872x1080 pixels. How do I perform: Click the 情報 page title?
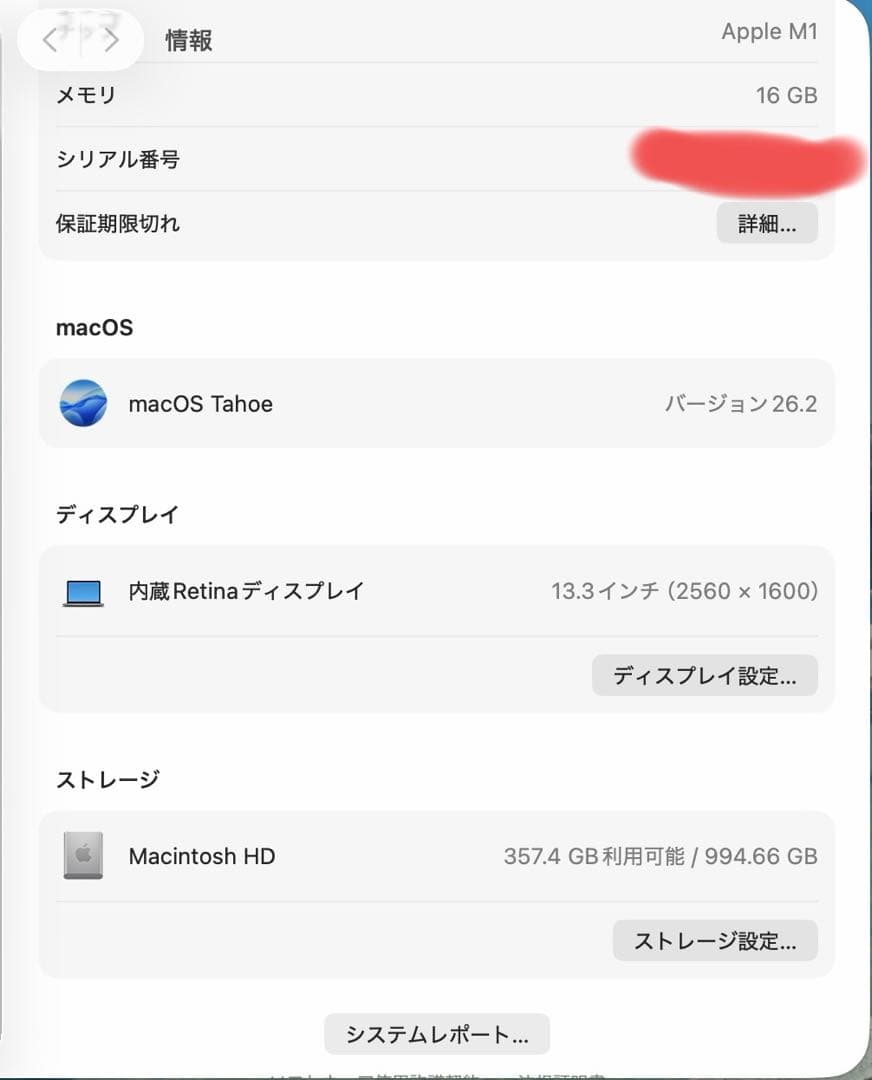[x=186, y=42]
